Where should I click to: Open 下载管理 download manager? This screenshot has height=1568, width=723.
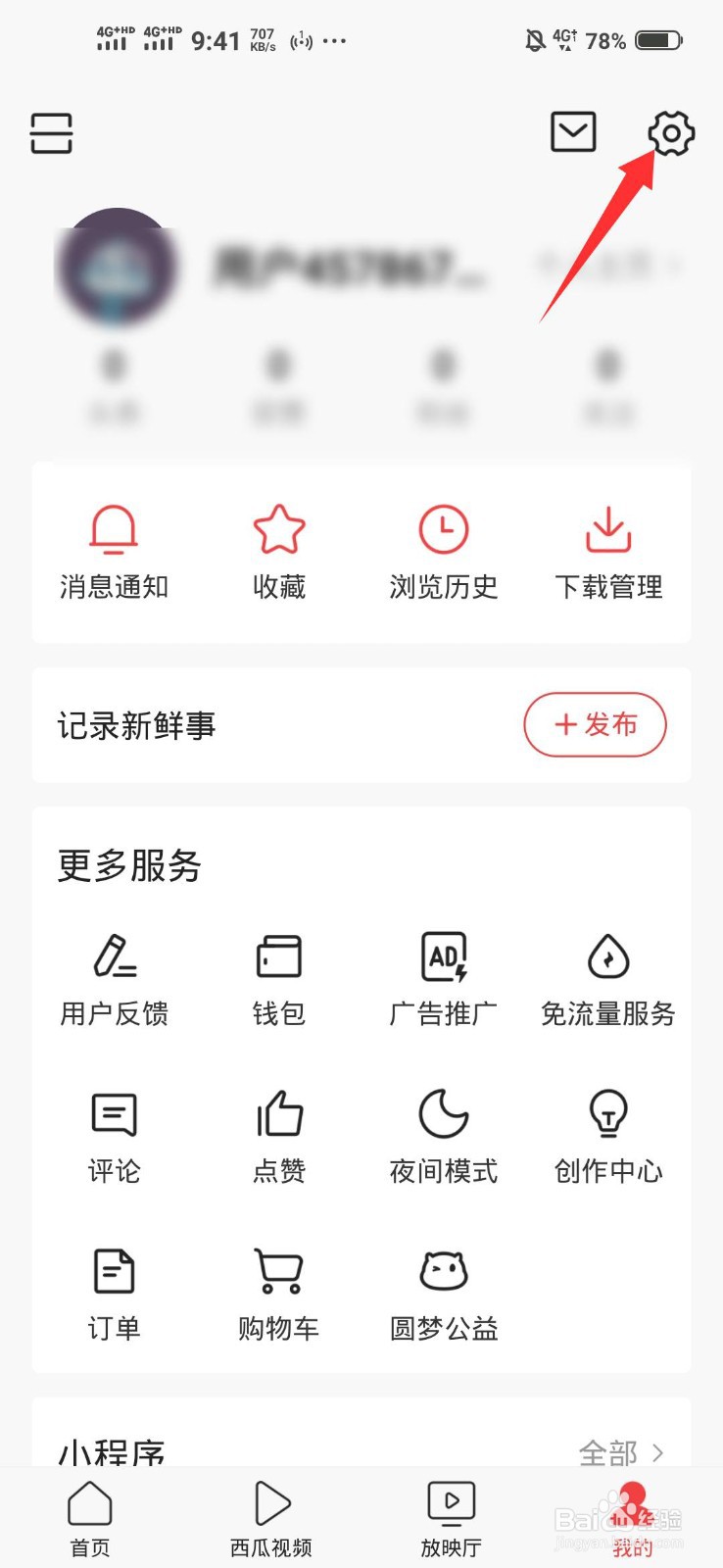coord(607,549)
